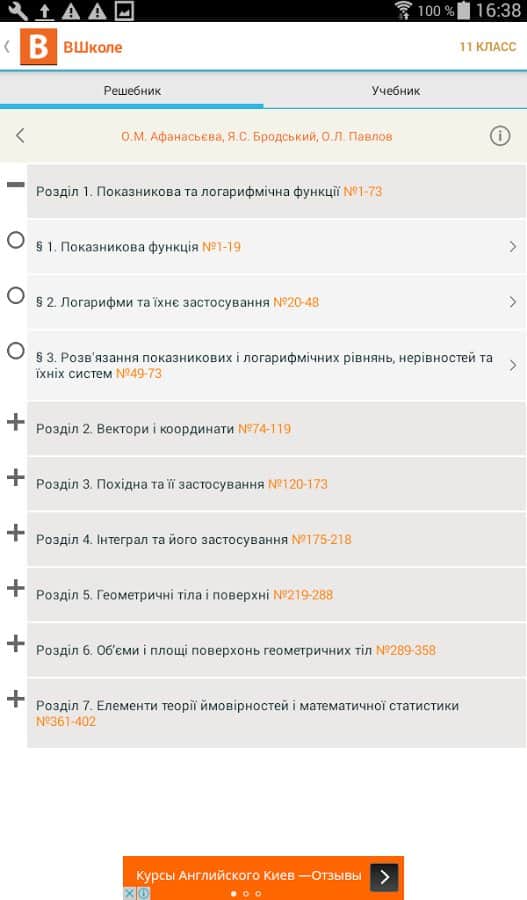Open the 11 КЛАСС grade selector
This screenshot has height=900, width=527.
(487, 47)
